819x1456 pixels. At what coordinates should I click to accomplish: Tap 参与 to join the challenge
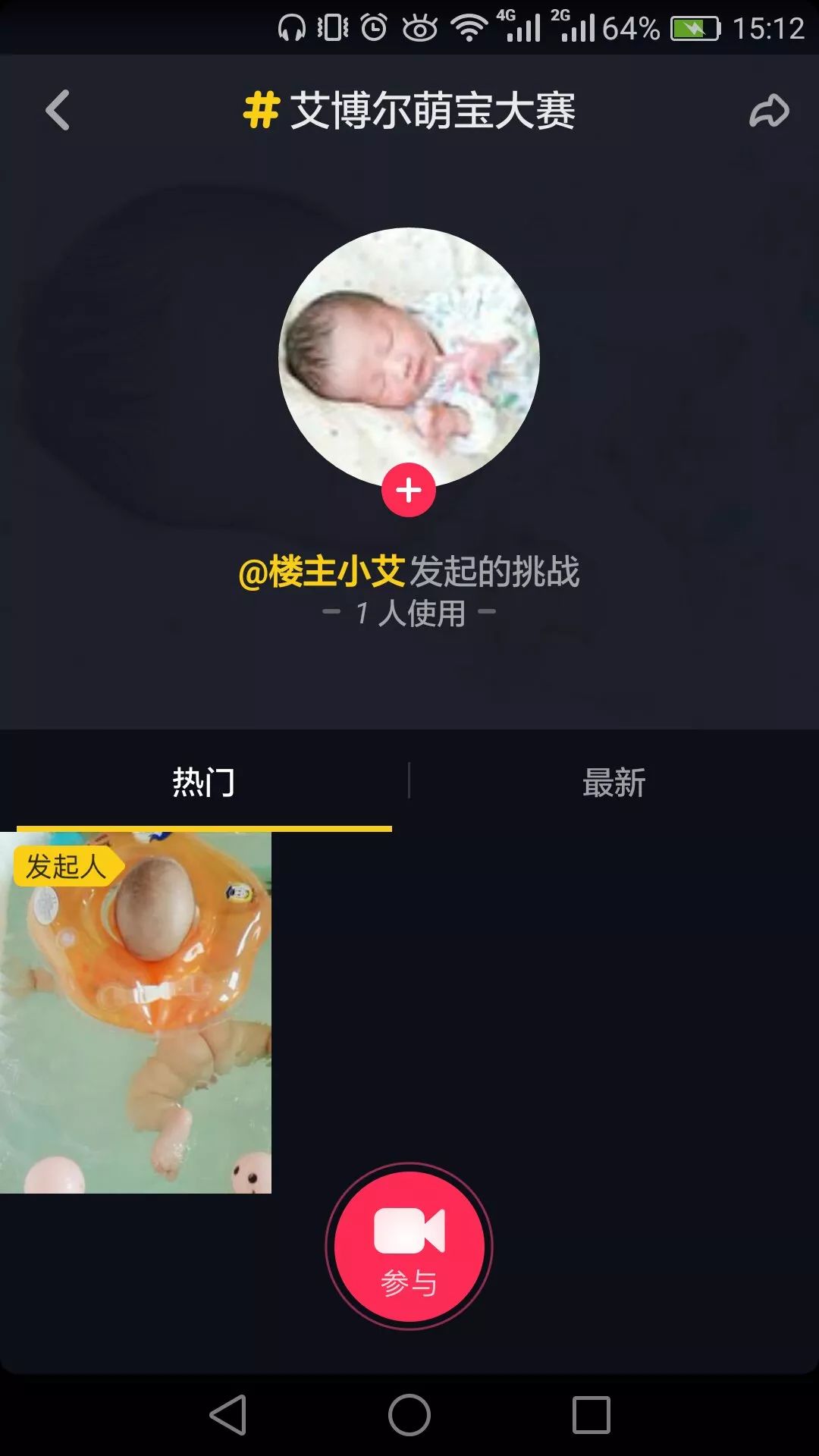409,1246
